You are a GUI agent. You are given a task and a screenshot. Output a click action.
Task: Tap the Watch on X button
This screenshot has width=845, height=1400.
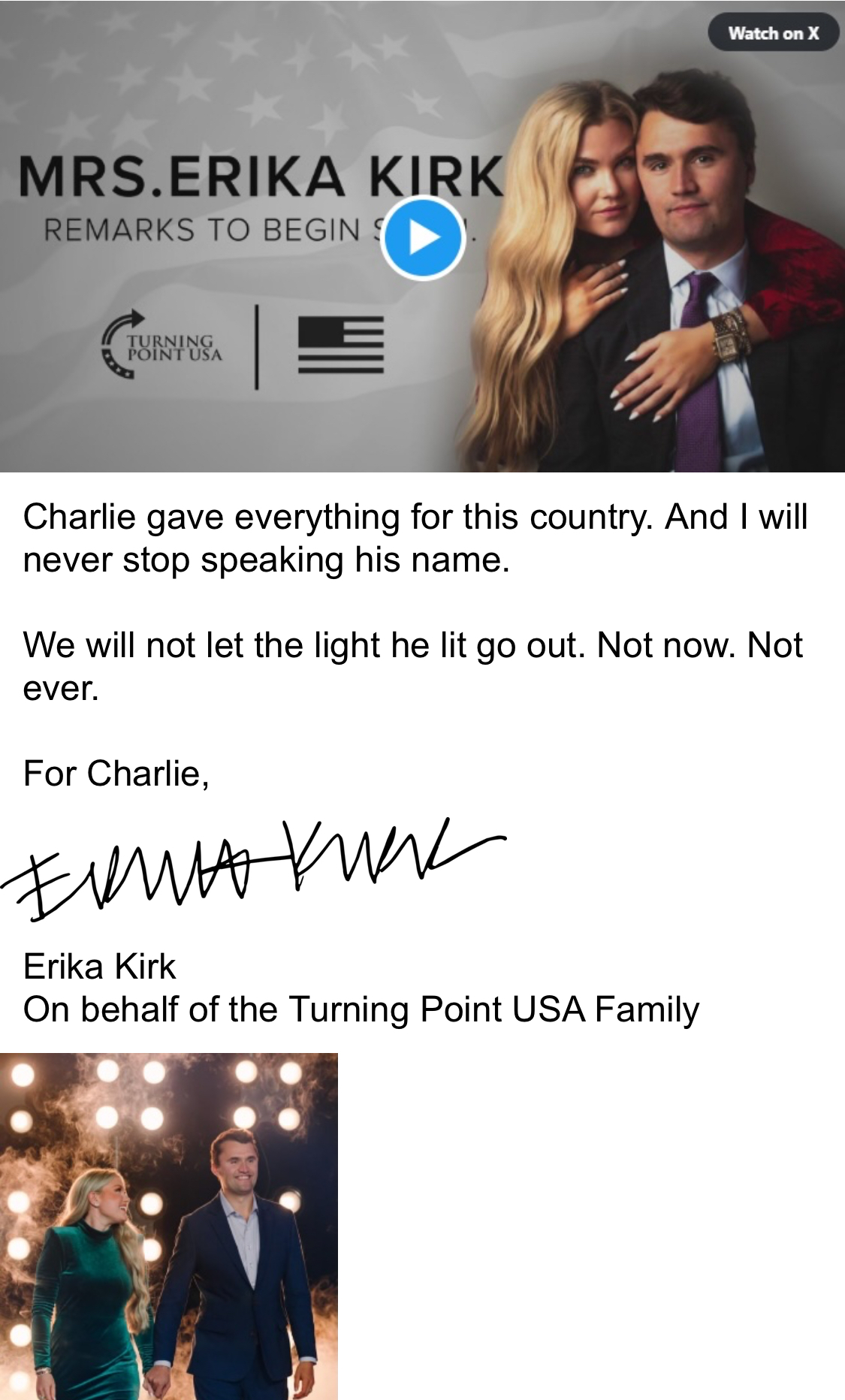coord(773,33)
